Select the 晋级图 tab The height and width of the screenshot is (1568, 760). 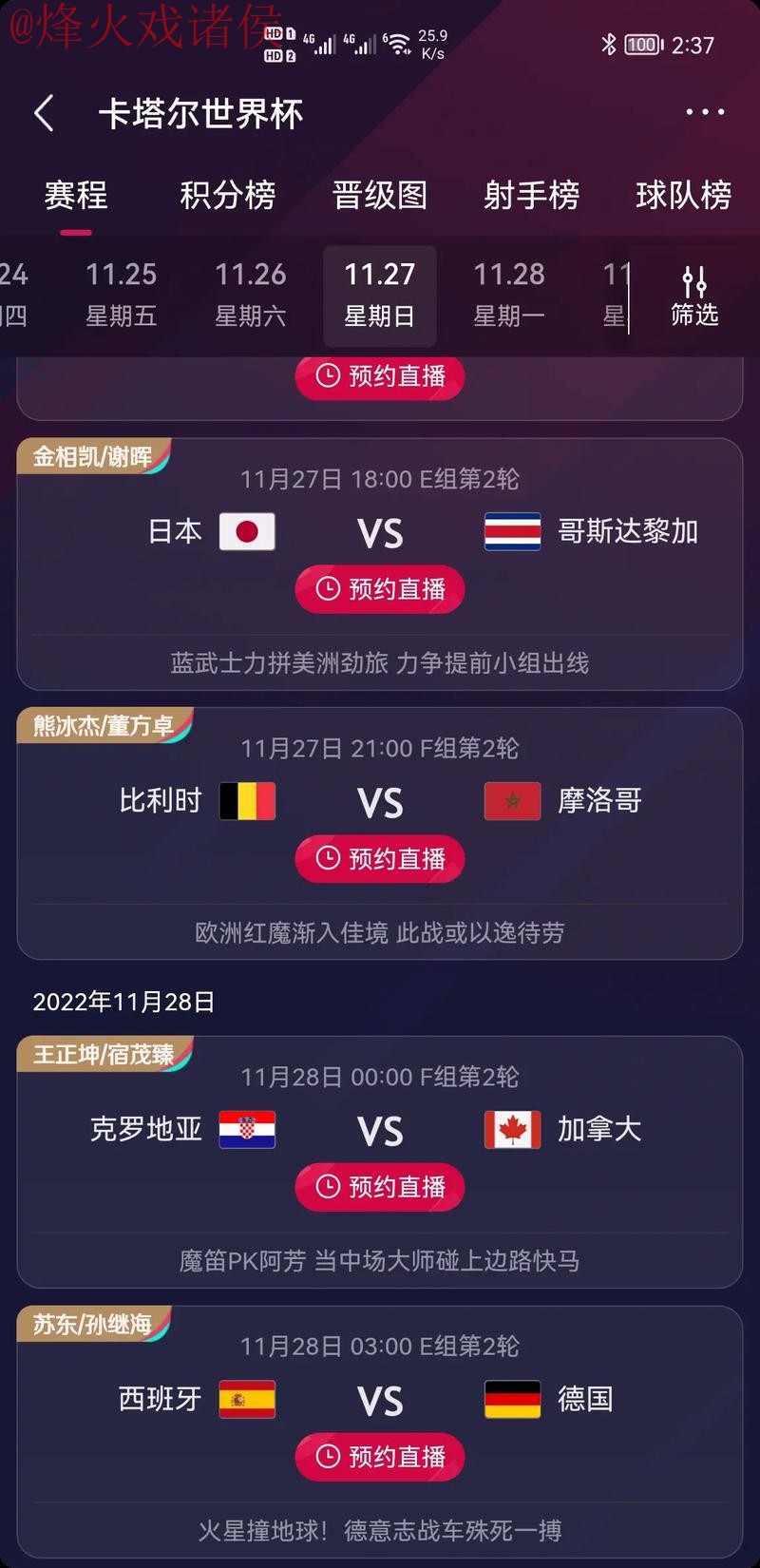point(379,196)
